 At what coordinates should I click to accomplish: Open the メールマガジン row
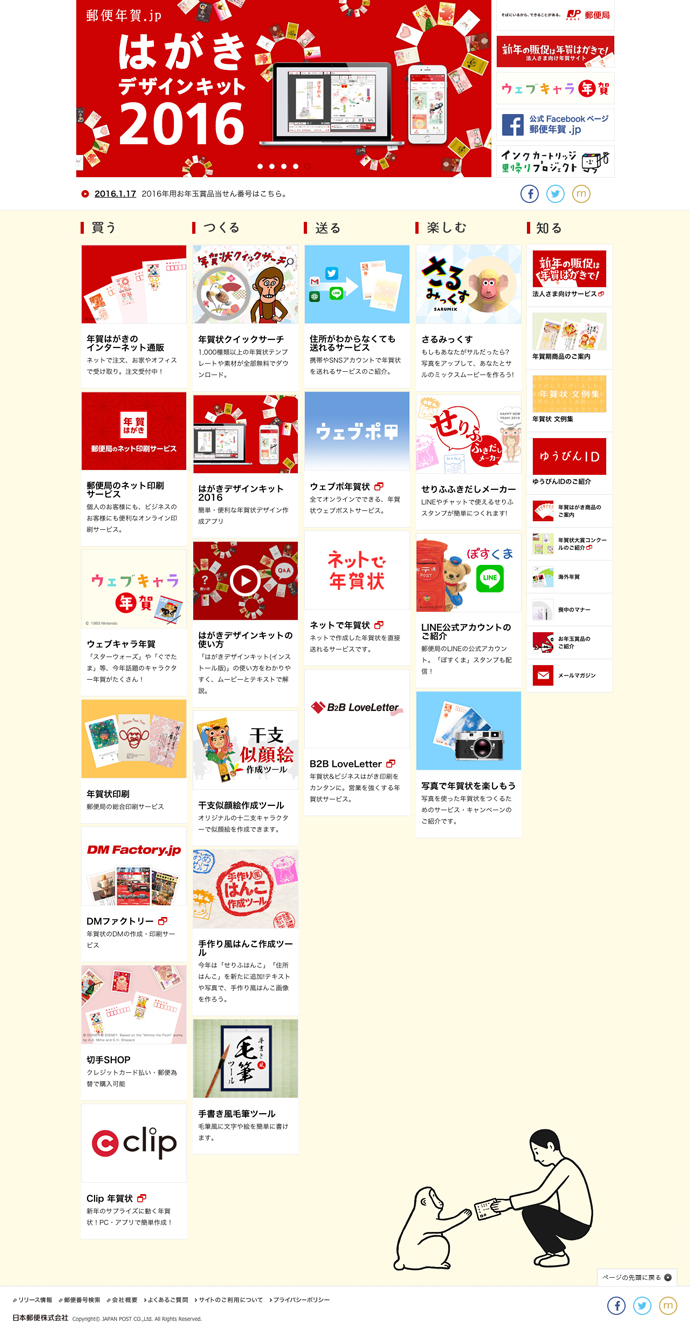569,676
